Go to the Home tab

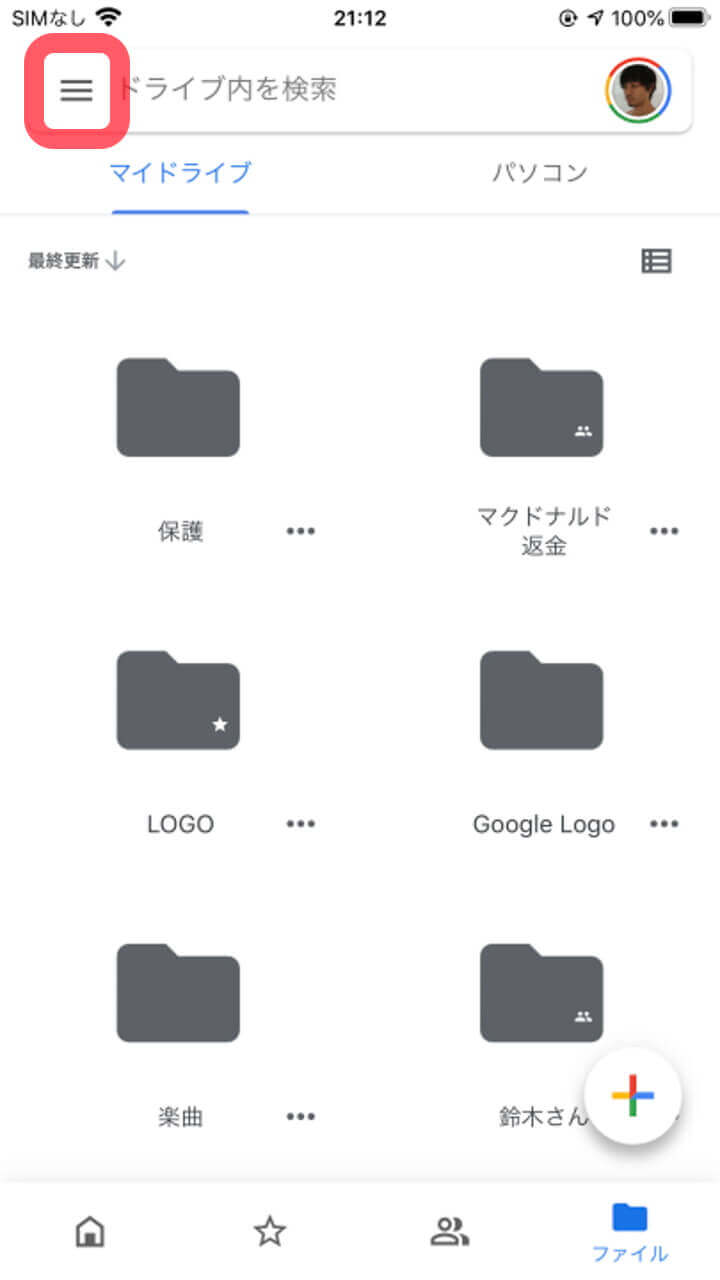pos(90,1232)
